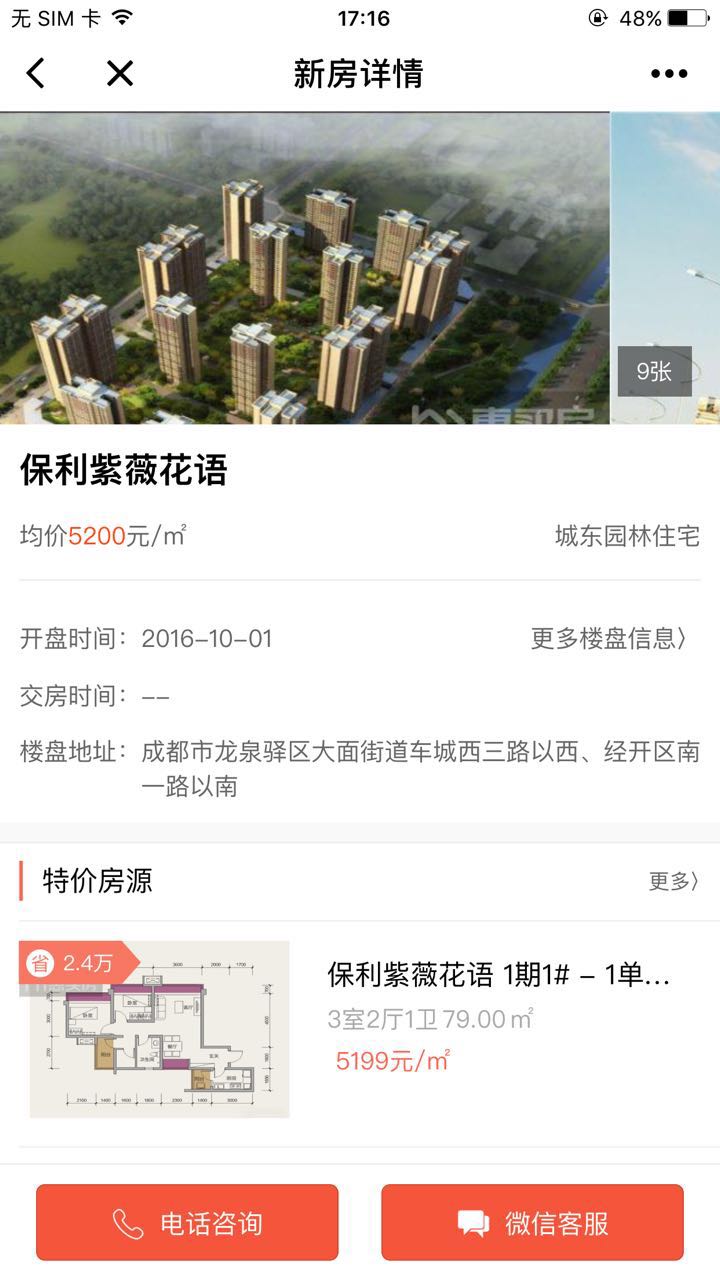
Task: Tap 更多 next to 特价房源
Action: [673, 881]
